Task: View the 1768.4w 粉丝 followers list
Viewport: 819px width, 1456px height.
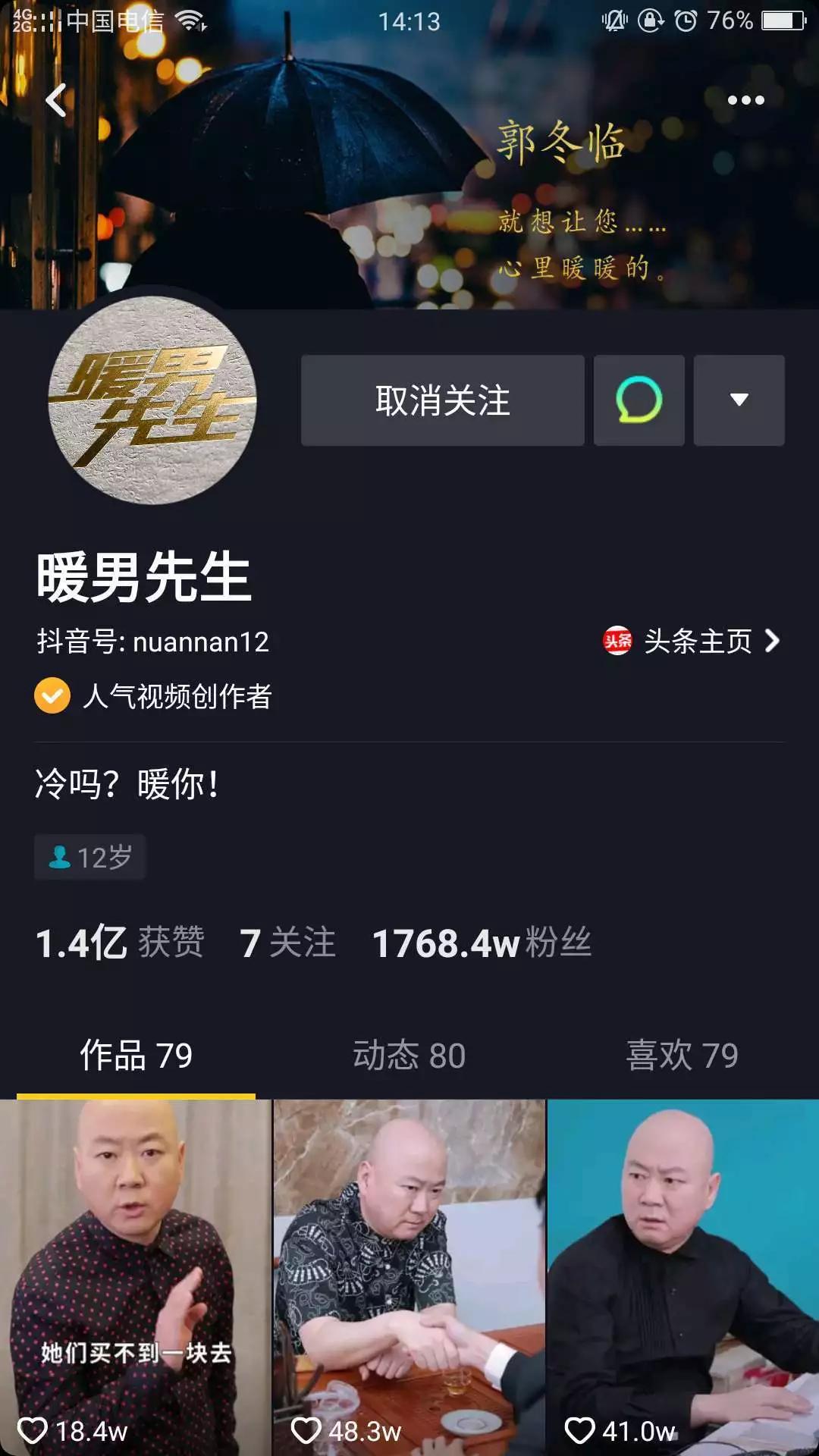Action: [x=482, y=943]
